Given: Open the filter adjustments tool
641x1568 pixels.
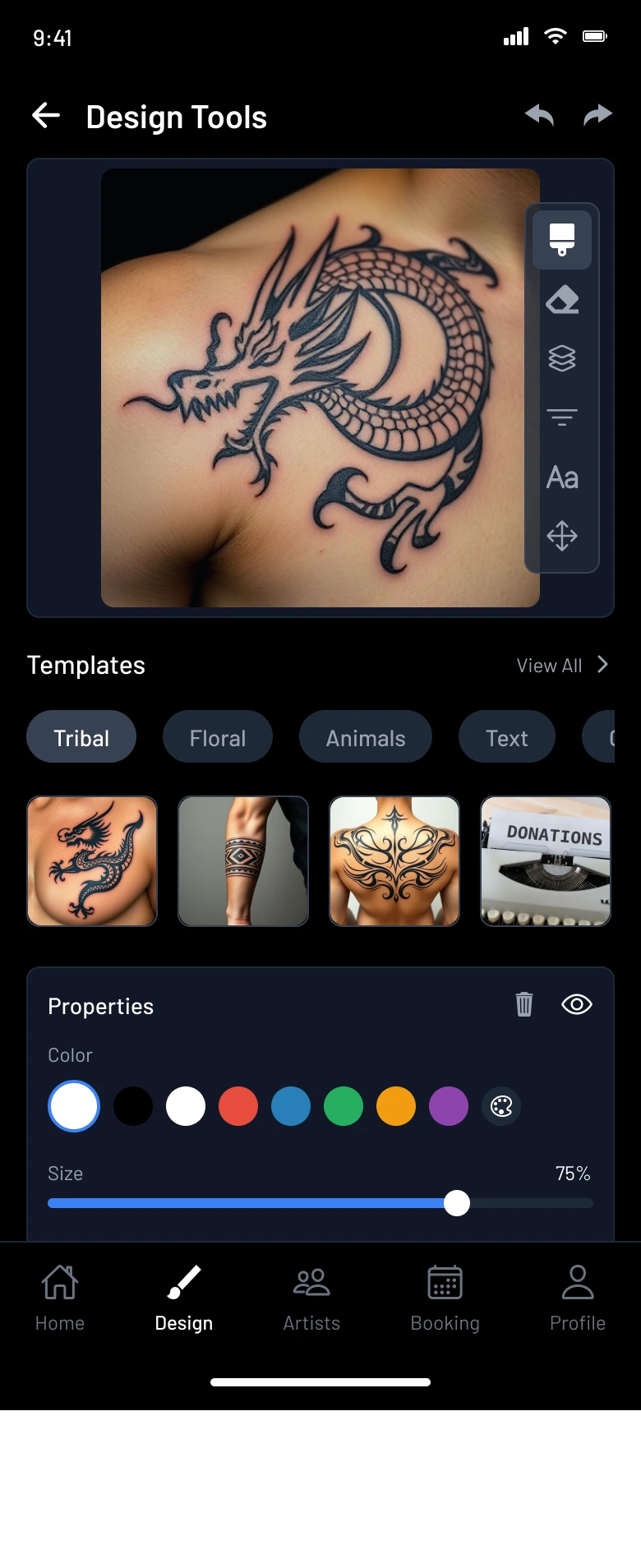Looking at the screenshot, I should (562, 417).
